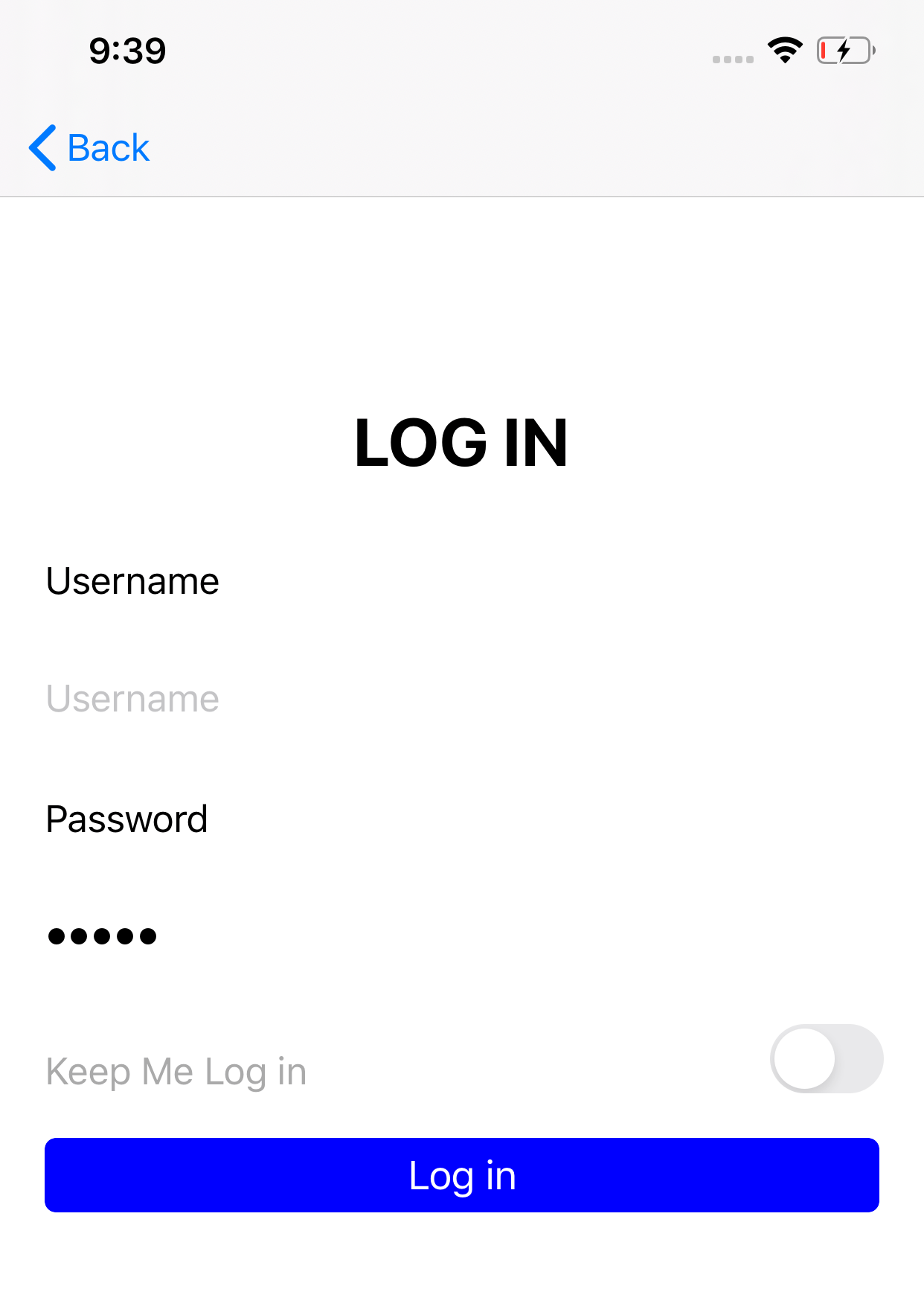Tap the white knob of the toggle

pos(805,1058)
